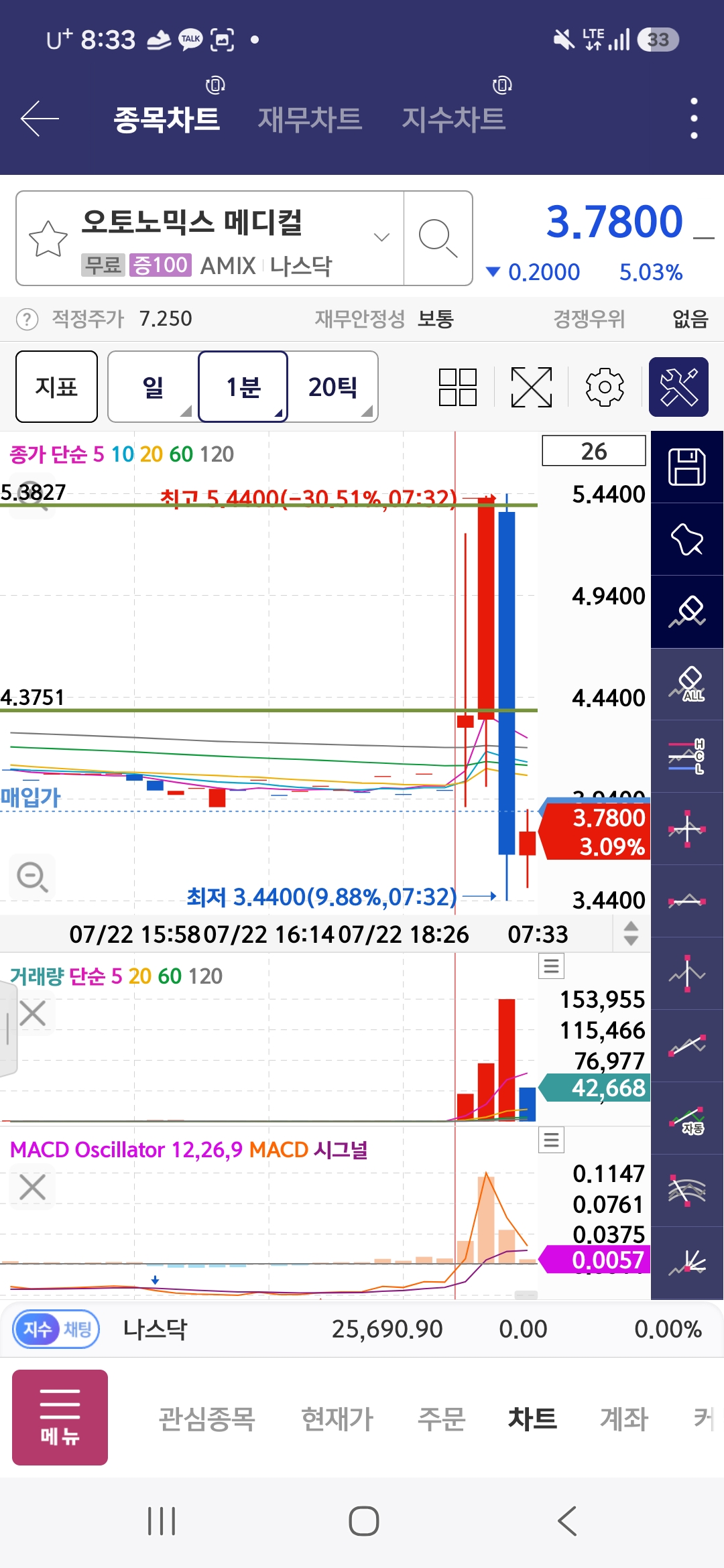Open chart settings gear
Screen dimensions: 724x1568
pyautogui.click(x=605, y=387)
